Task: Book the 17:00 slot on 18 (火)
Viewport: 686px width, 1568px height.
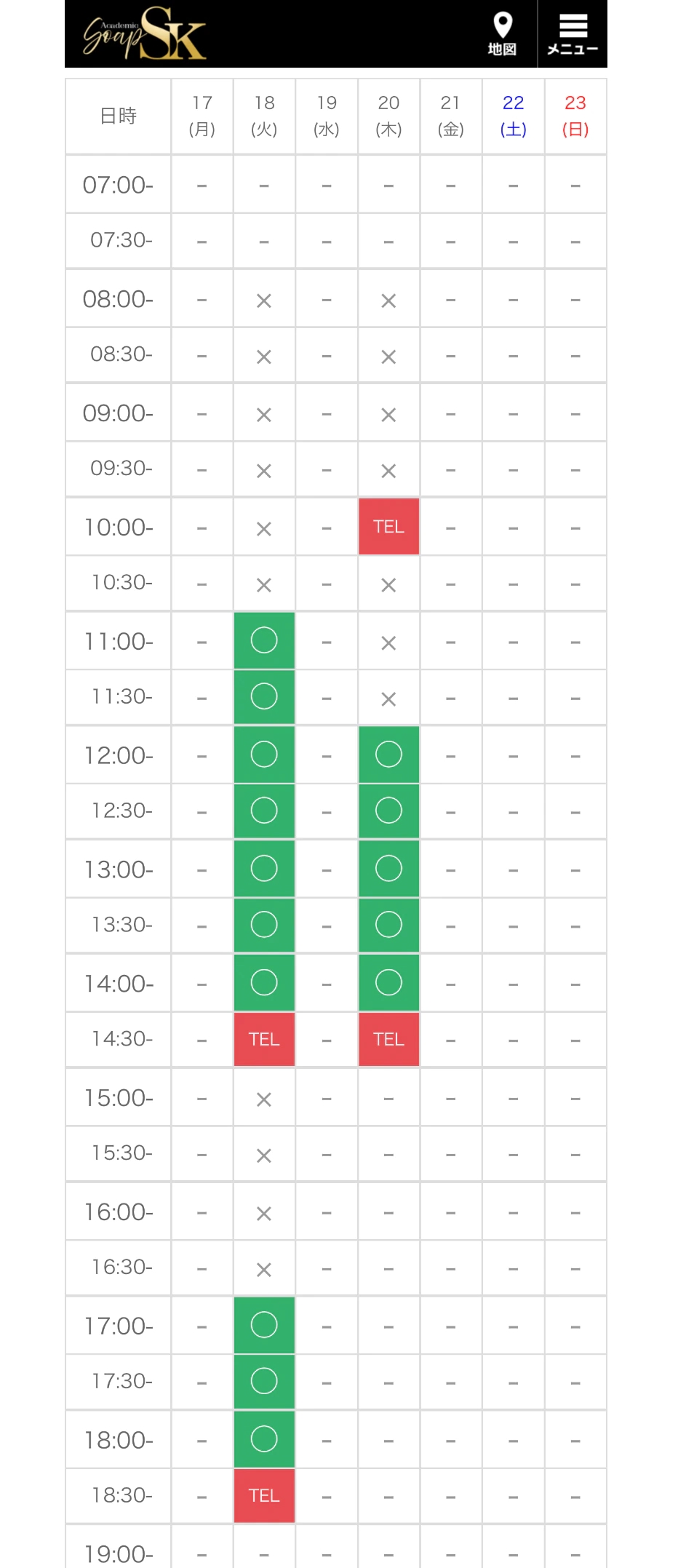Action: click(x=264, y=1325)
